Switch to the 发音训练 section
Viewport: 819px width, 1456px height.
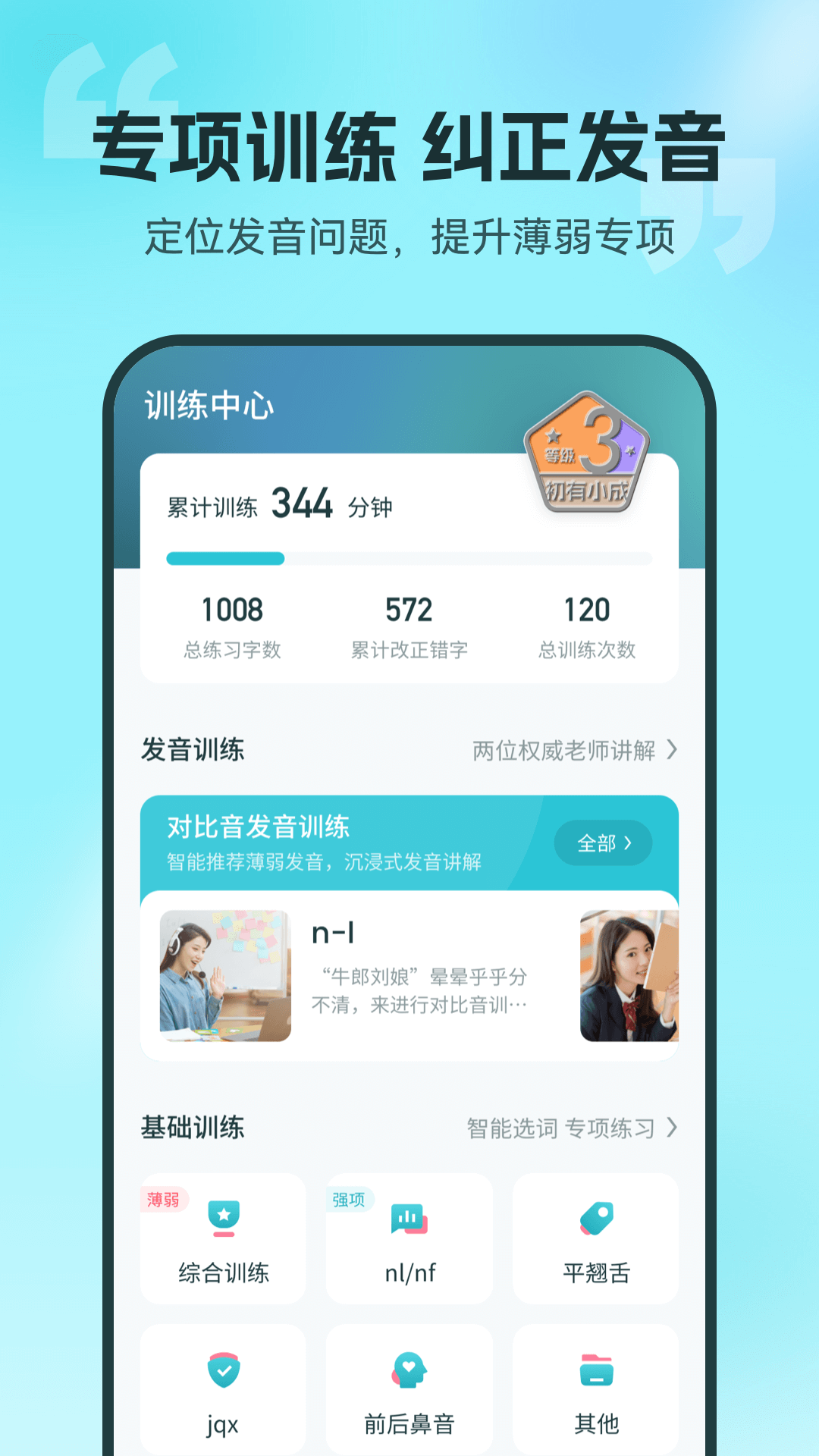click(x=189, y=752)
